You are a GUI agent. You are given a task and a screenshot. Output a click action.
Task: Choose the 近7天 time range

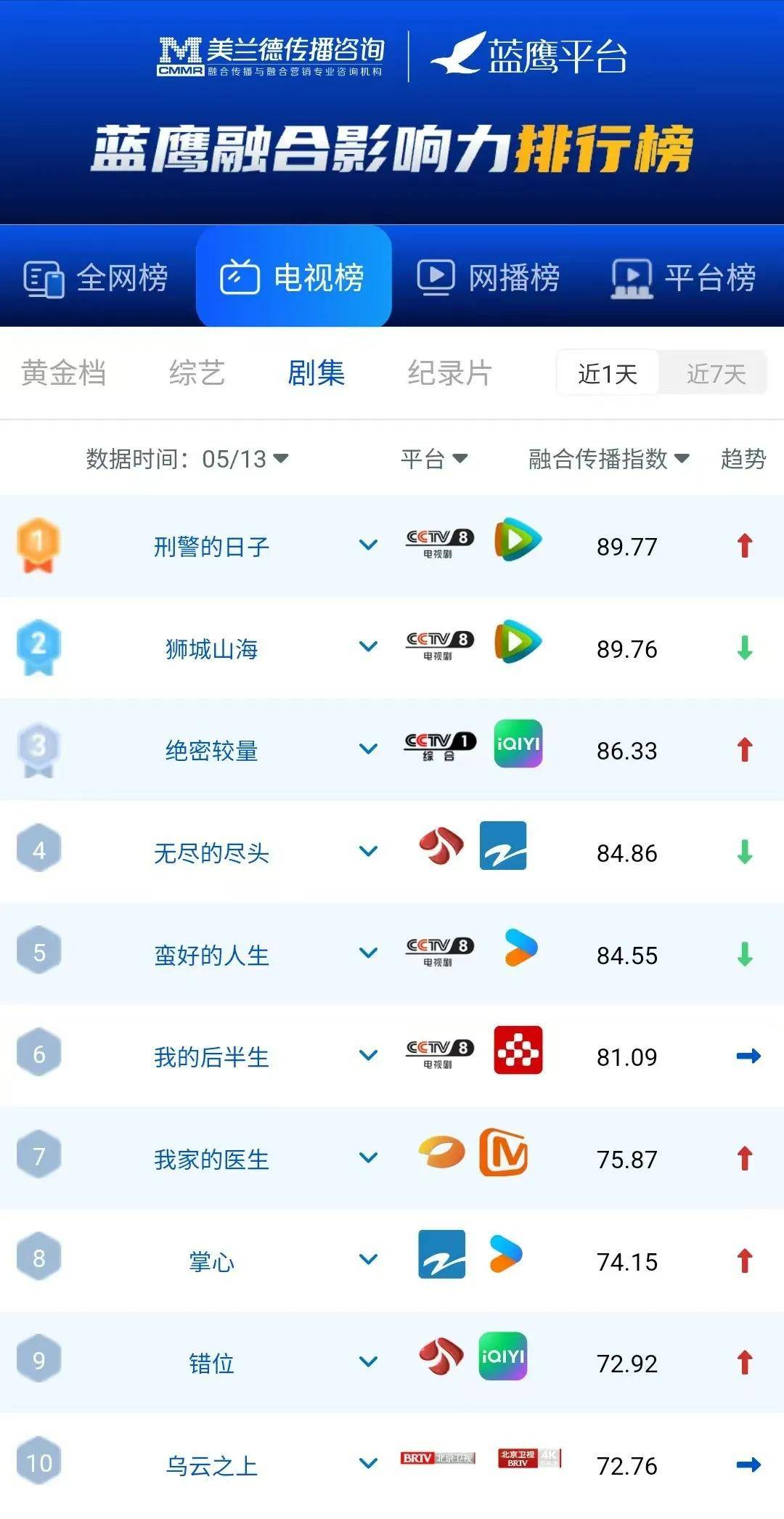pyautogui.click(x=716, y=374)
